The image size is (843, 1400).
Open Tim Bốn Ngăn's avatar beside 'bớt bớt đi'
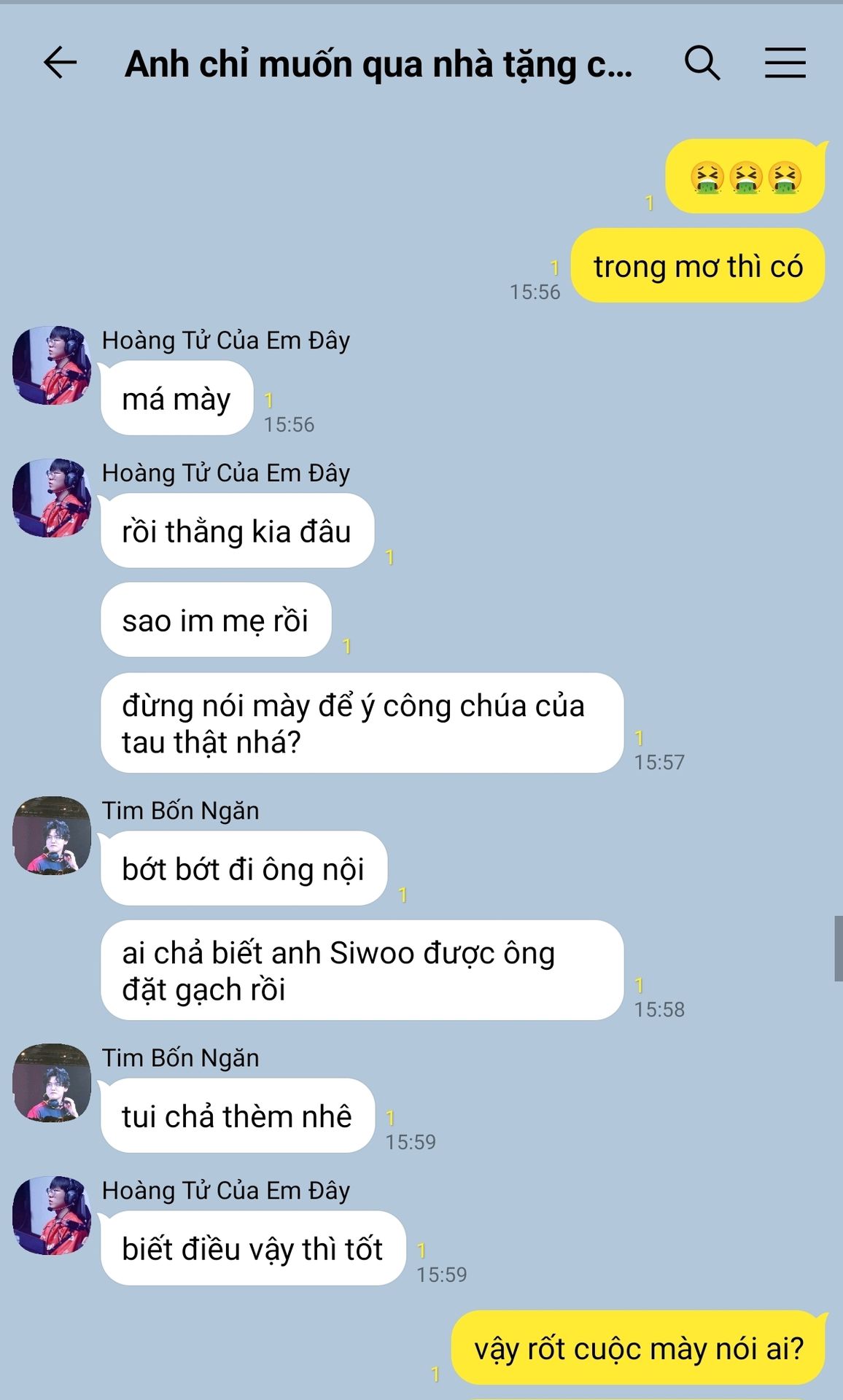click(x=52, y=835)
